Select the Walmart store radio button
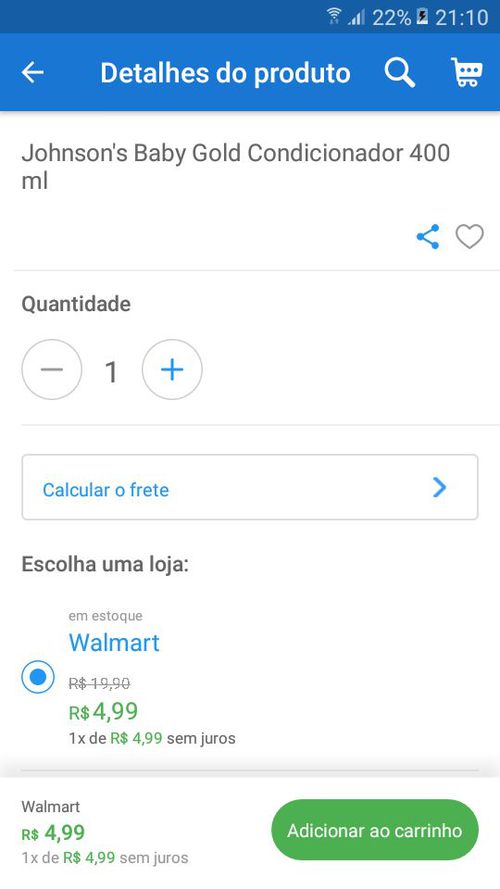The width and height of the screenshot is (500, 889). click(x=38, y=677)
